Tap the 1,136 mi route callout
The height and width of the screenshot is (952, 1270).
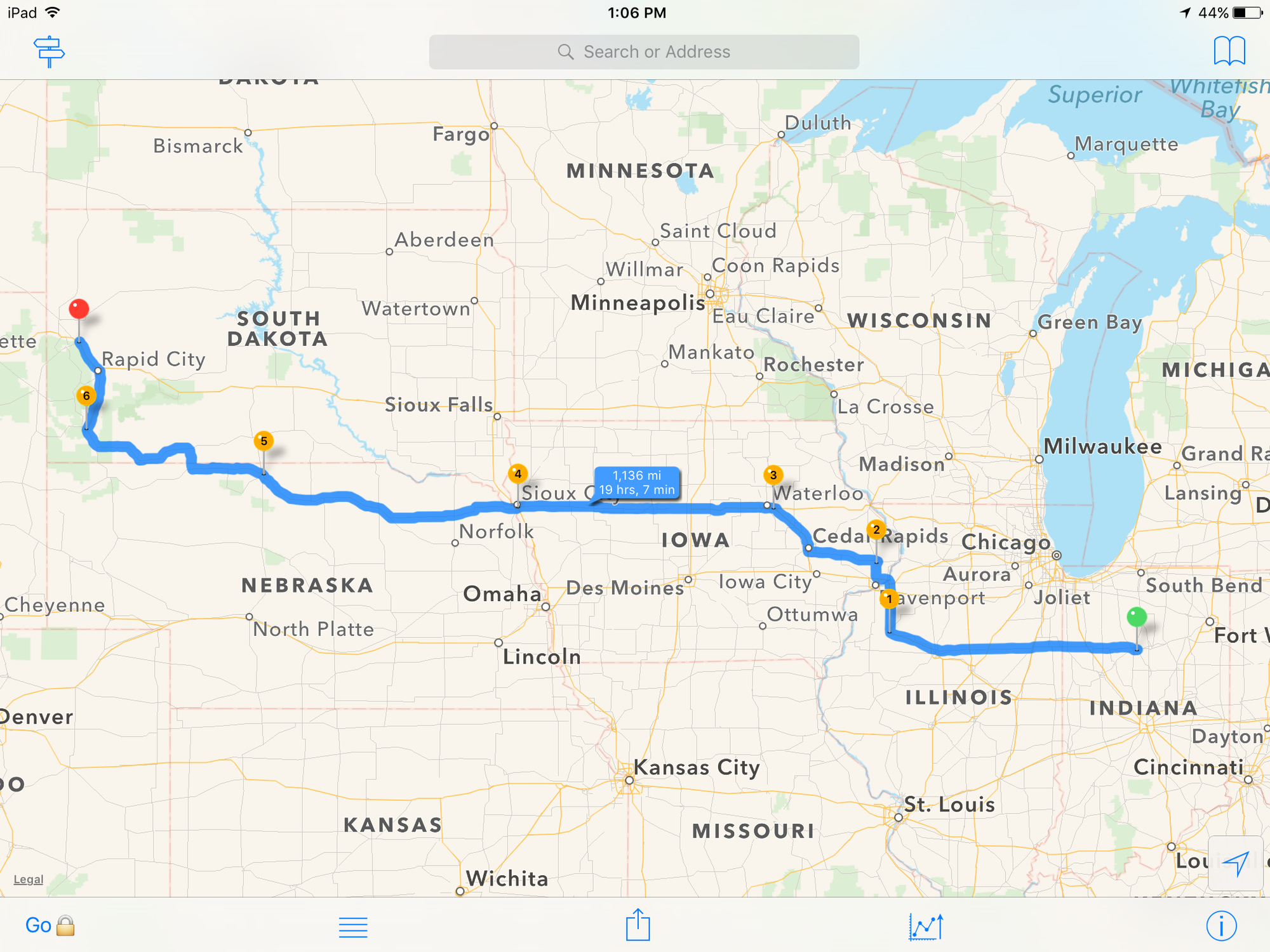(x=637, y=483)
